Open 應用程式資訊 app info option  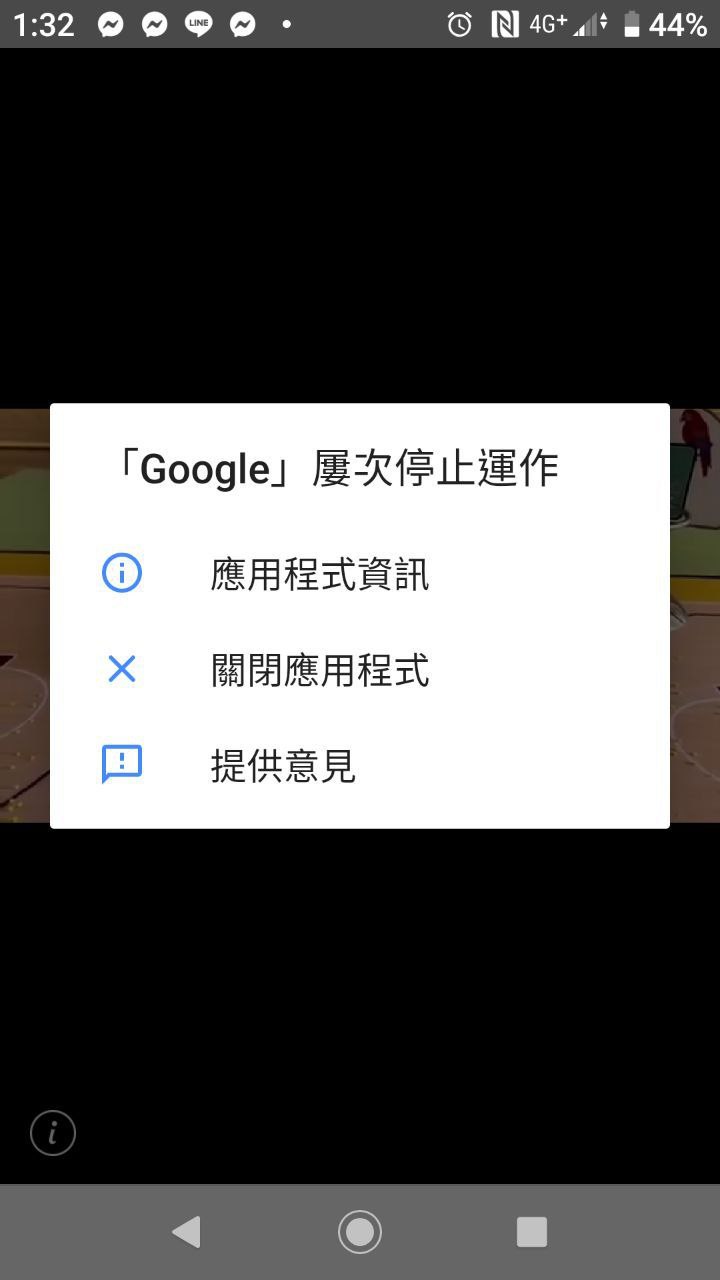[x=360, y=574]
